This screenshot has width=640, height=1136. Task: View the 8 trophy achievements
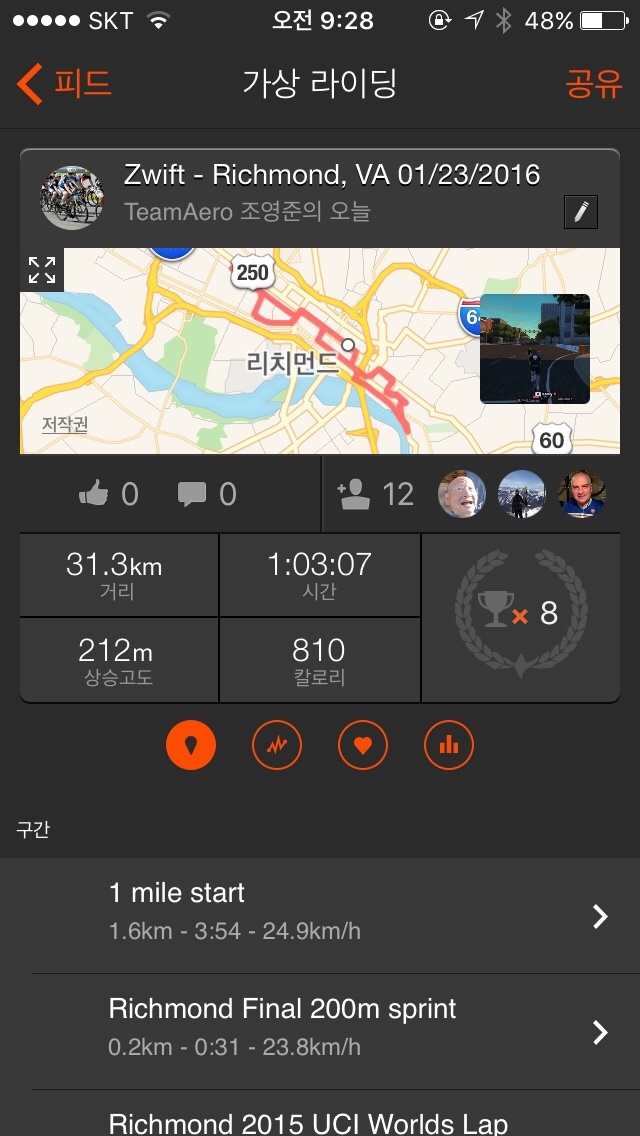tap(520, 614)
